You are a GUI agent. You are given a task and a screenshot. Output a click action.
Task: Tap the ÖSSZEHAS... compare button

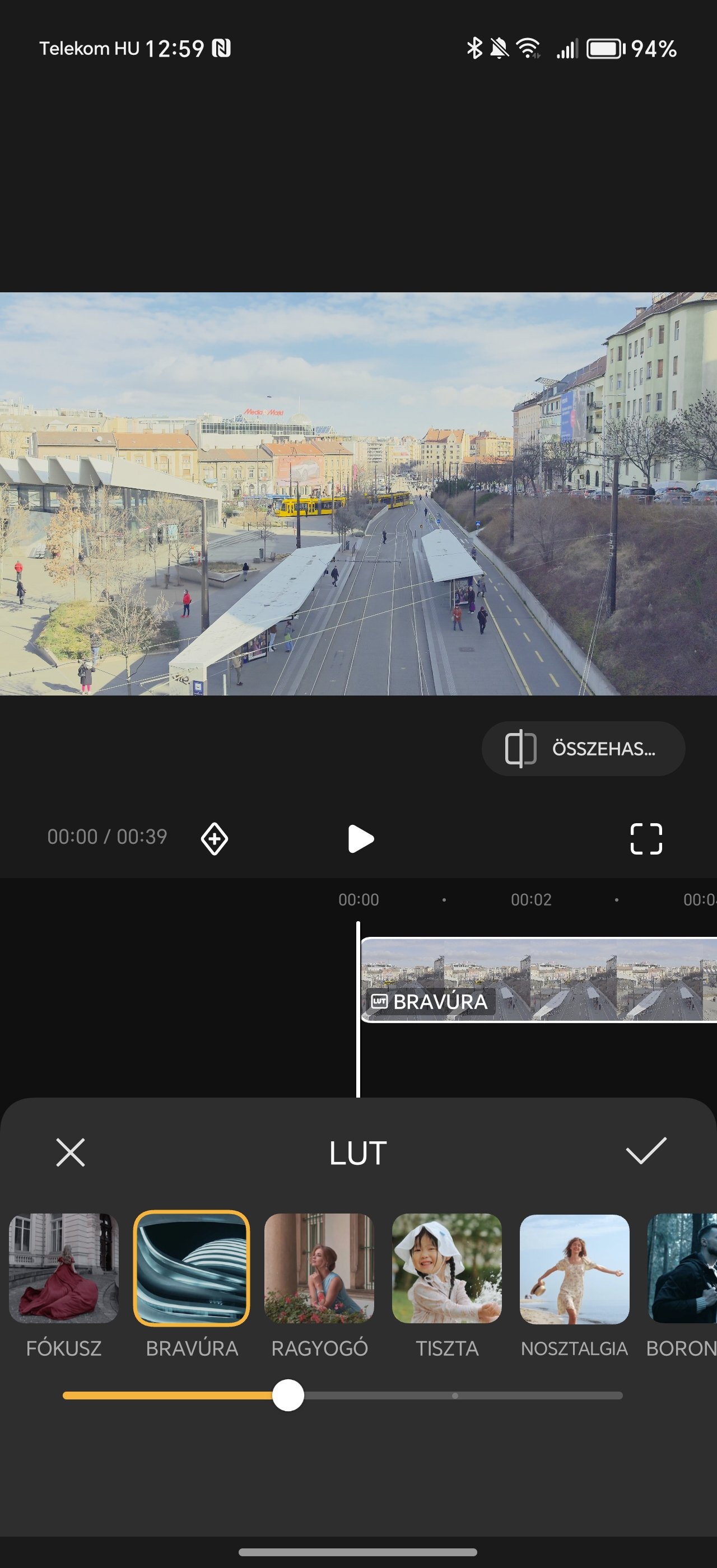tap(583, 749)
